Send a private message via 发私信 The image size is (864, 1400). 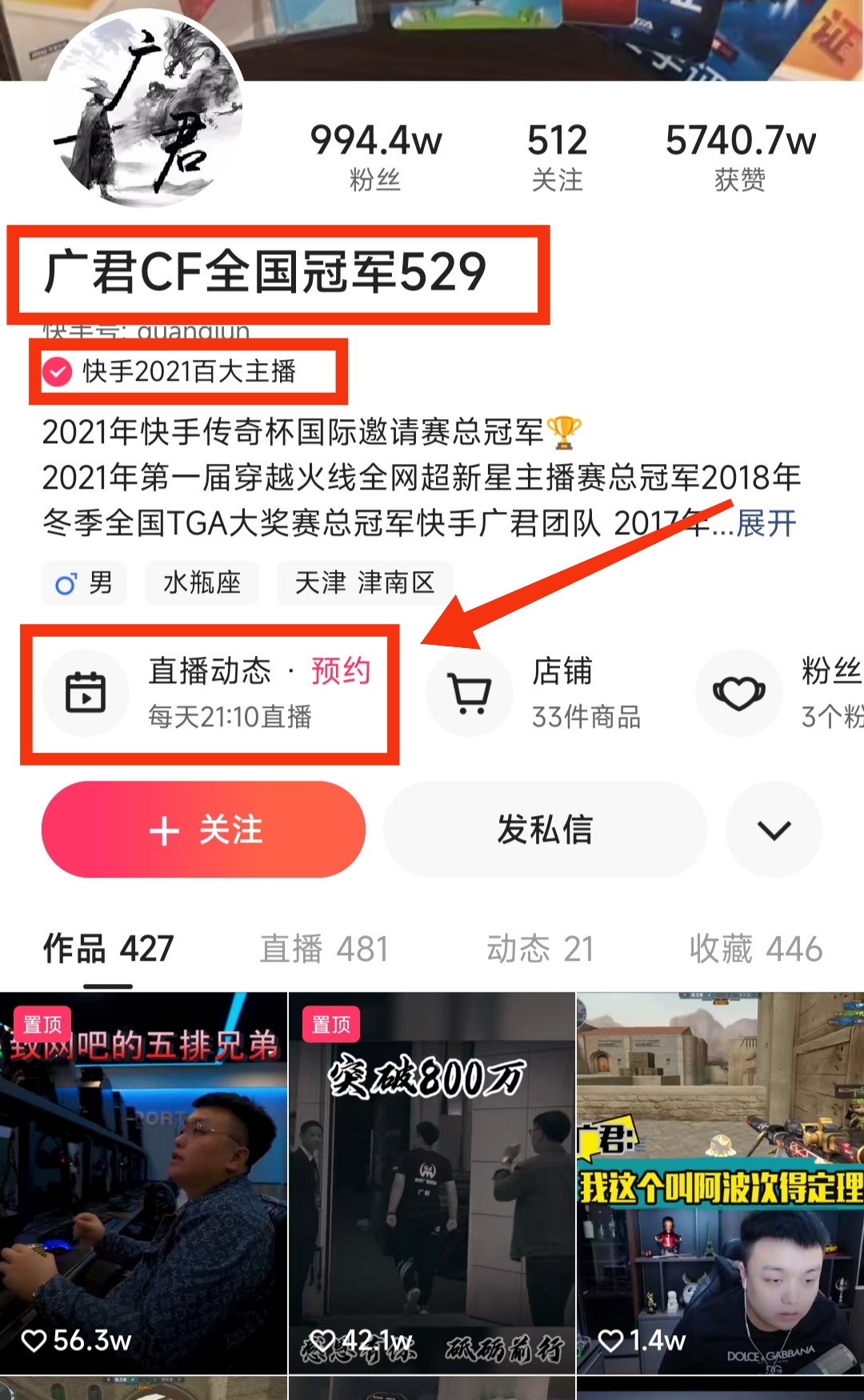coord(545,830)
